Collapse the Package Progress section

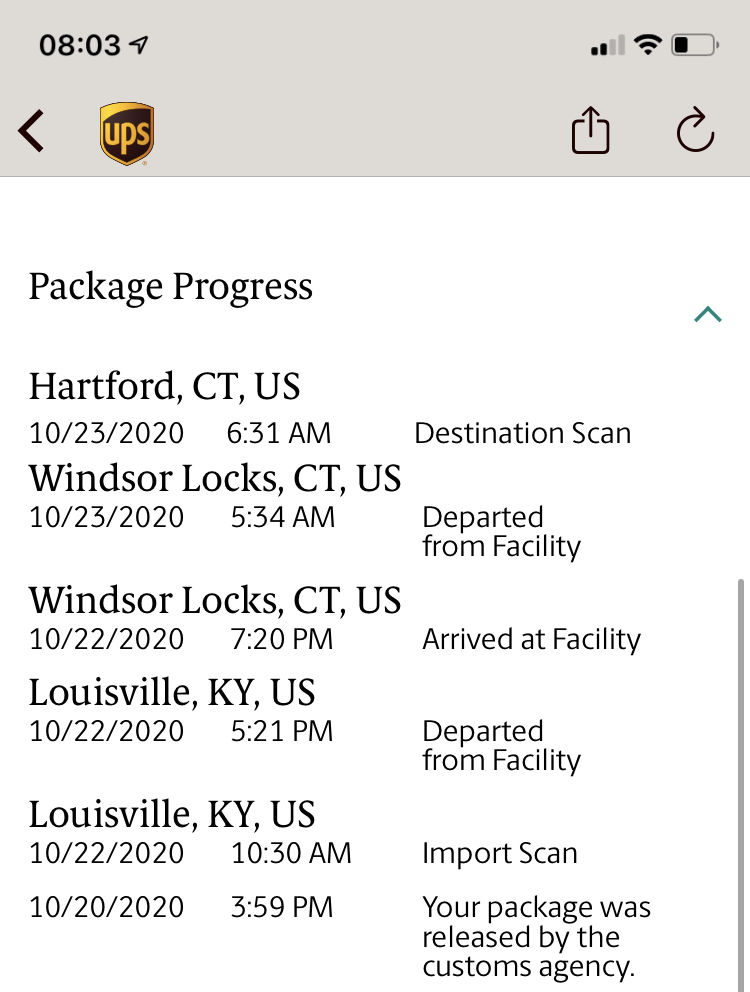tap(707, 315)
